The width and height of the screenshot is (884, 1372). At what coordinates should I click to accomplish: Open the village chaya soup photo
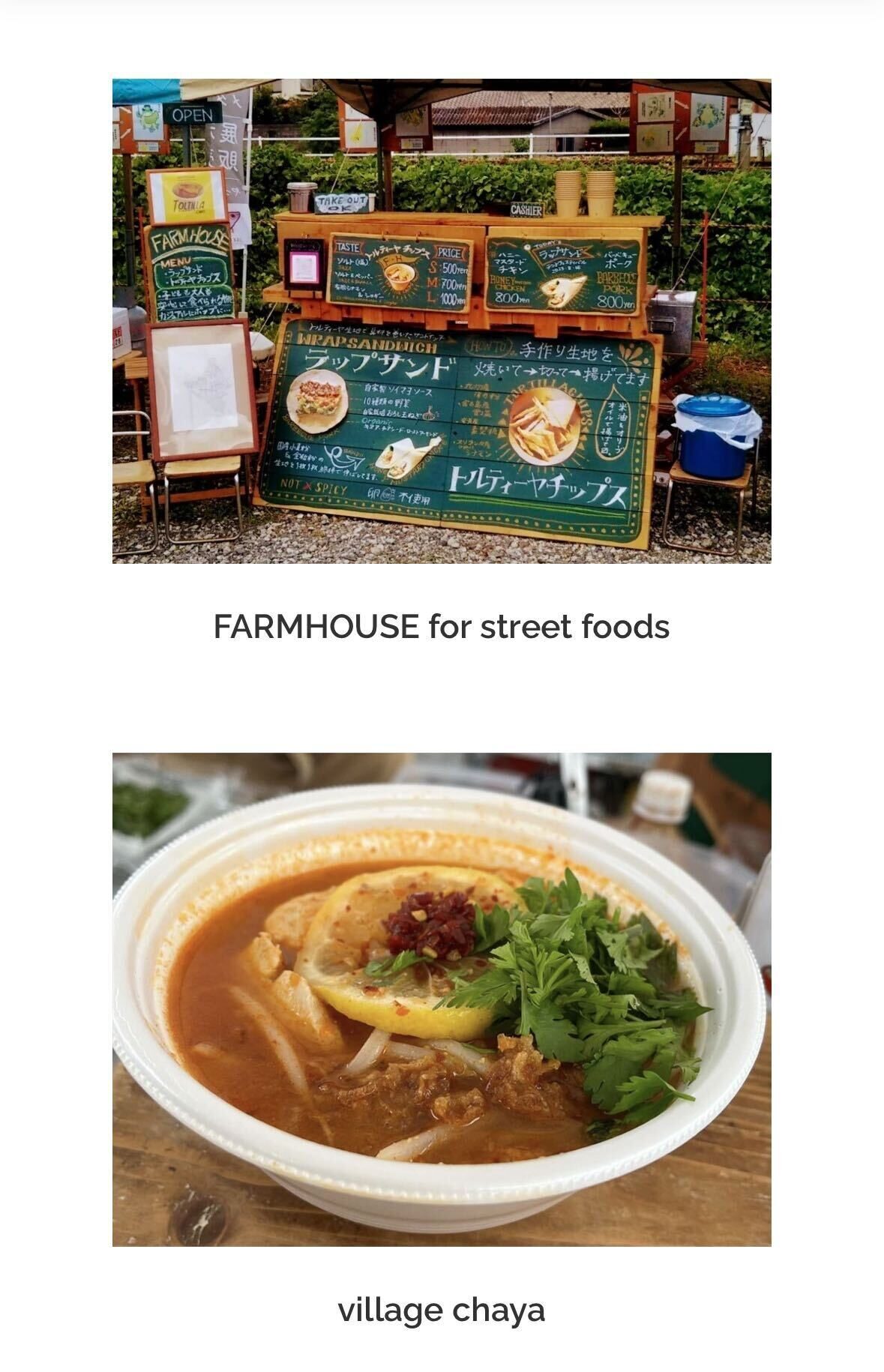coord(442,999)
